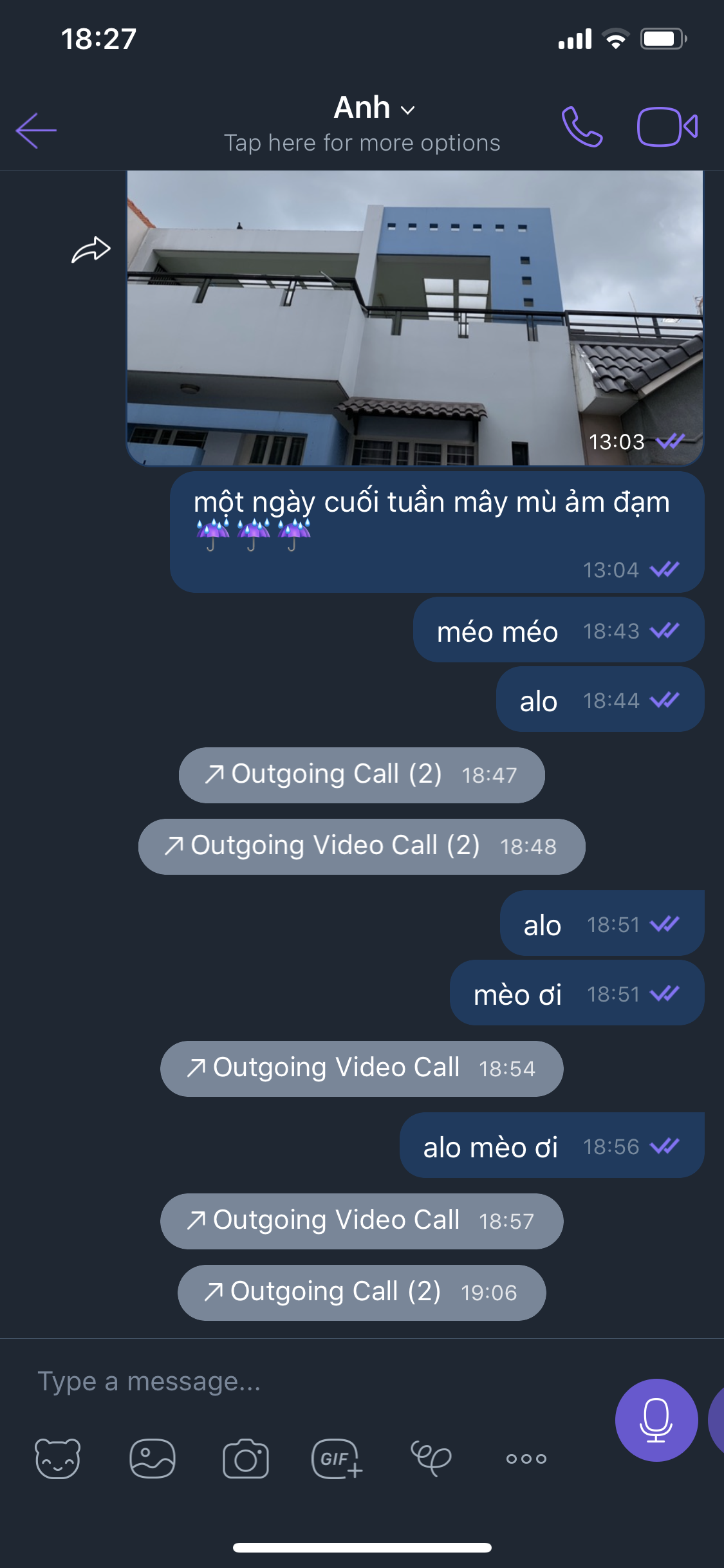The height and width of the screenshot is (1568, 724).
Task: Open more attachment options (three dots)
Action: pos(526,1459)
